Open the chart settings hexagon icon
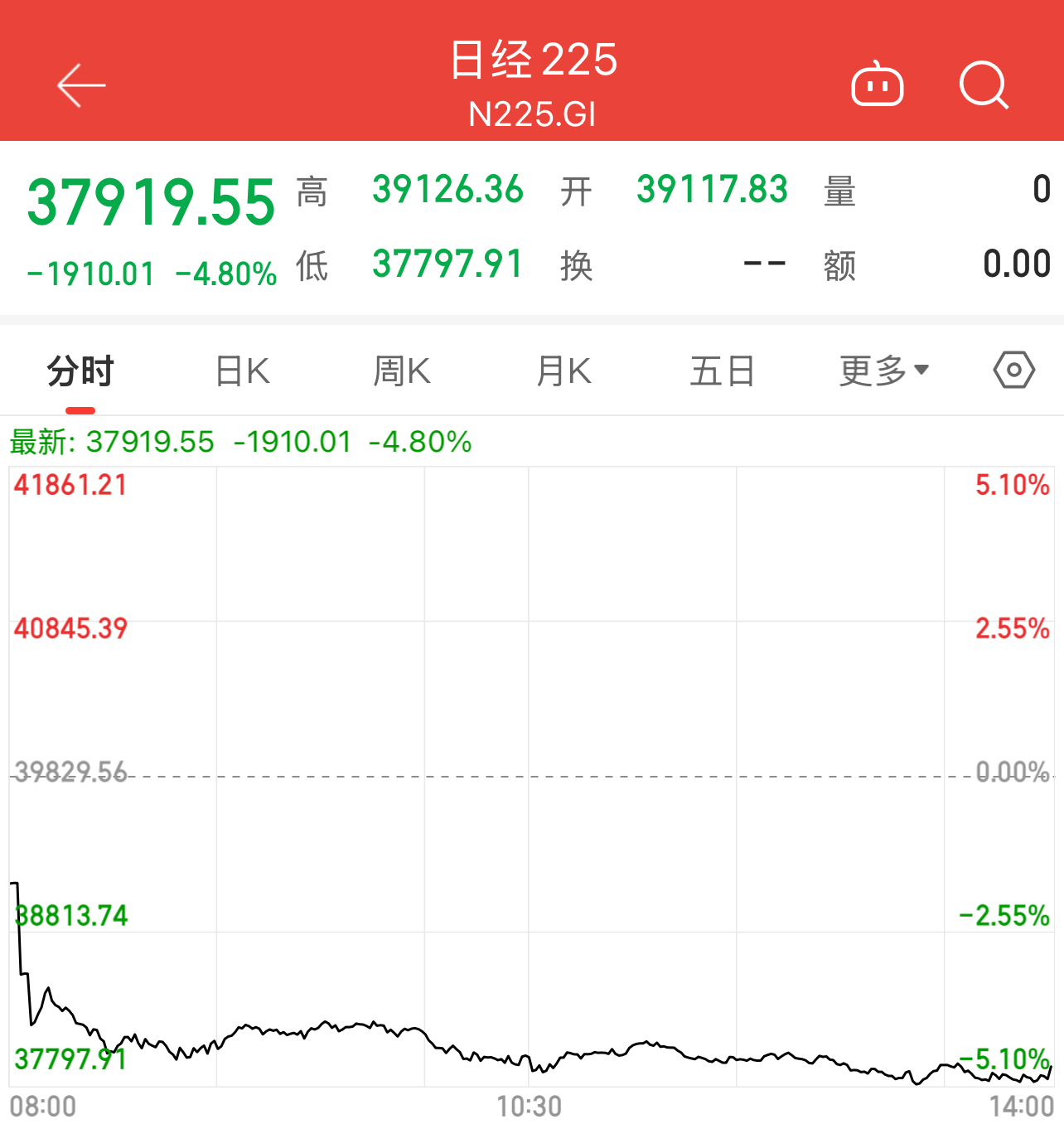Viewport: 1064px width, 1124px height. 1013,371
